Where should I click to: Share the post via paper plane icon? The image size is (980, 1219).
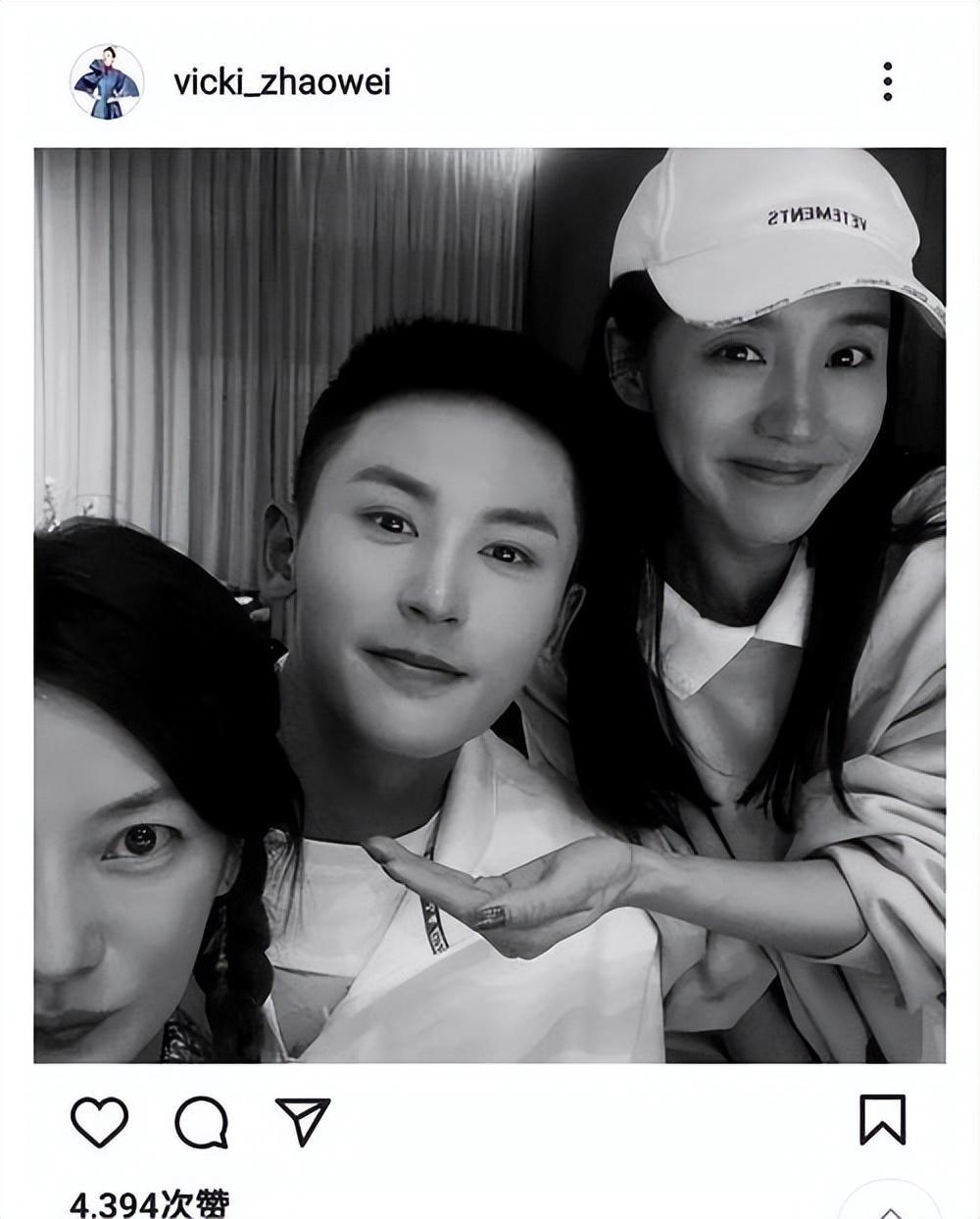(303, 1121)
